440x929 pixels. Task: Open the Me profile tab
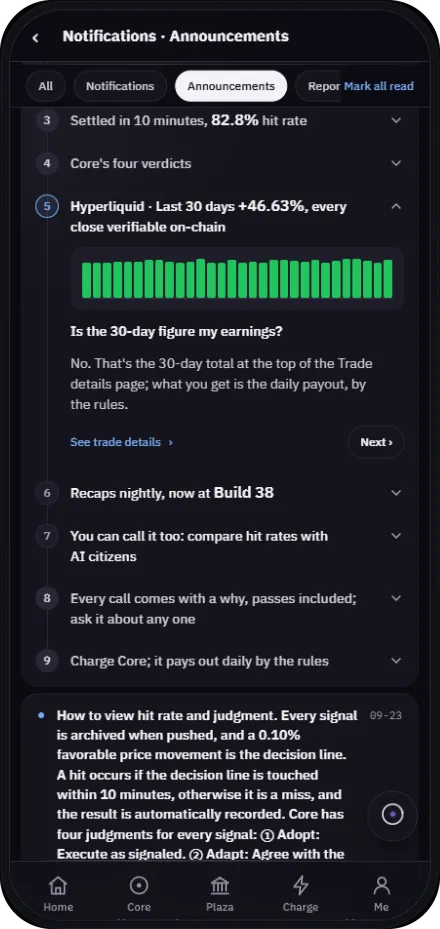(x=381, y=893)
